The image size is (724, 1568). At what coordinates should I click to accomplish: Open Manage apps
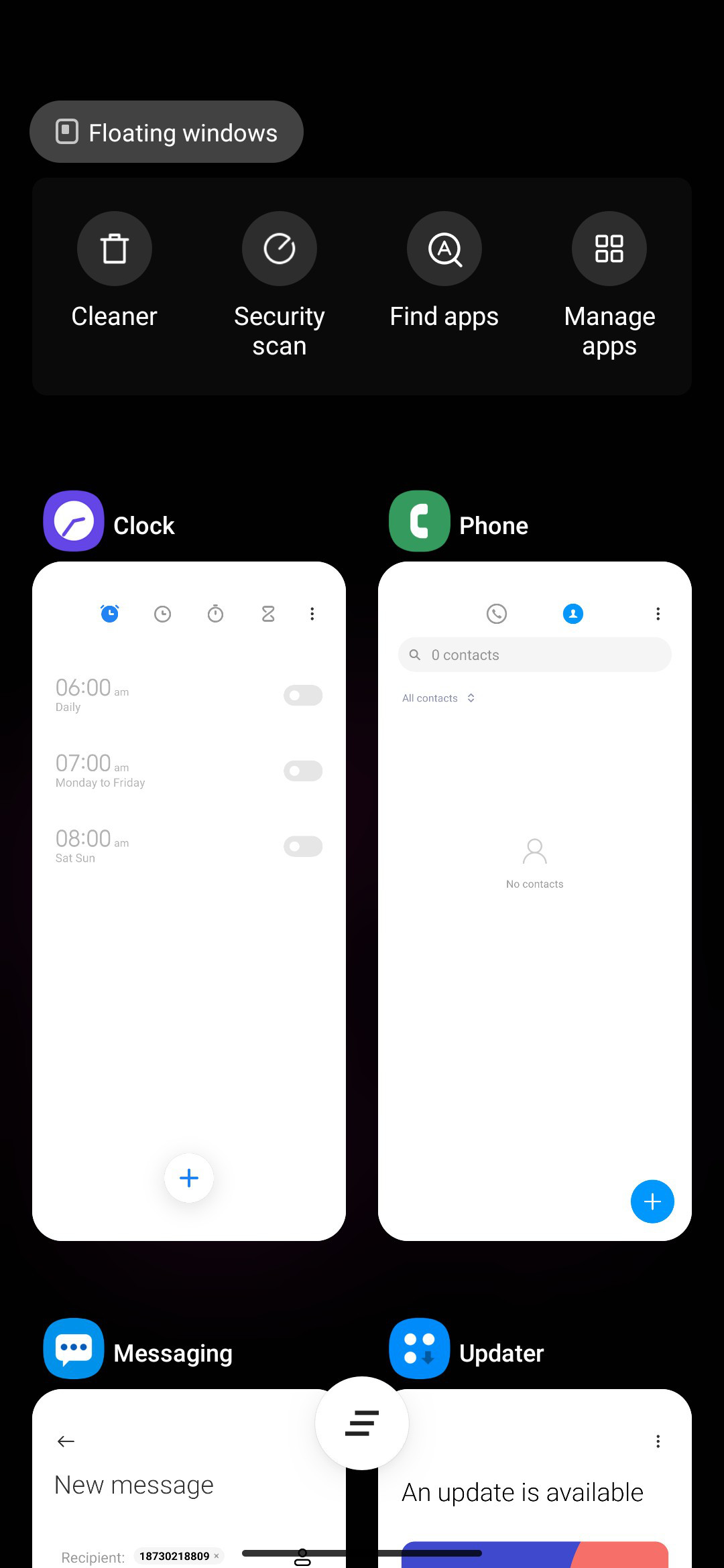coord(609,286)
